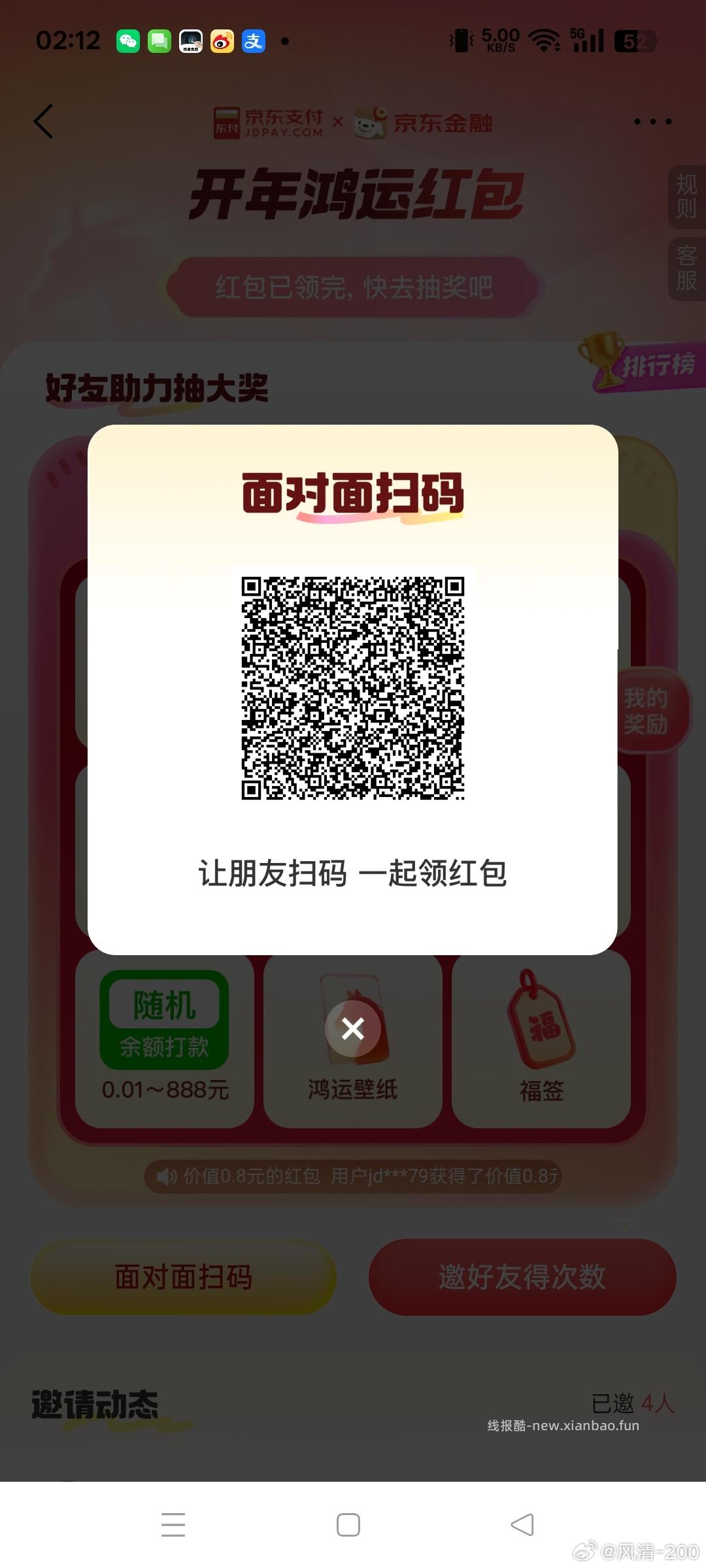Image resolution: width=706 pixels, height=1568 pixels.
Task: Tap the 让朋友扫码 一起领红包 text link
Action: [353, 872]
